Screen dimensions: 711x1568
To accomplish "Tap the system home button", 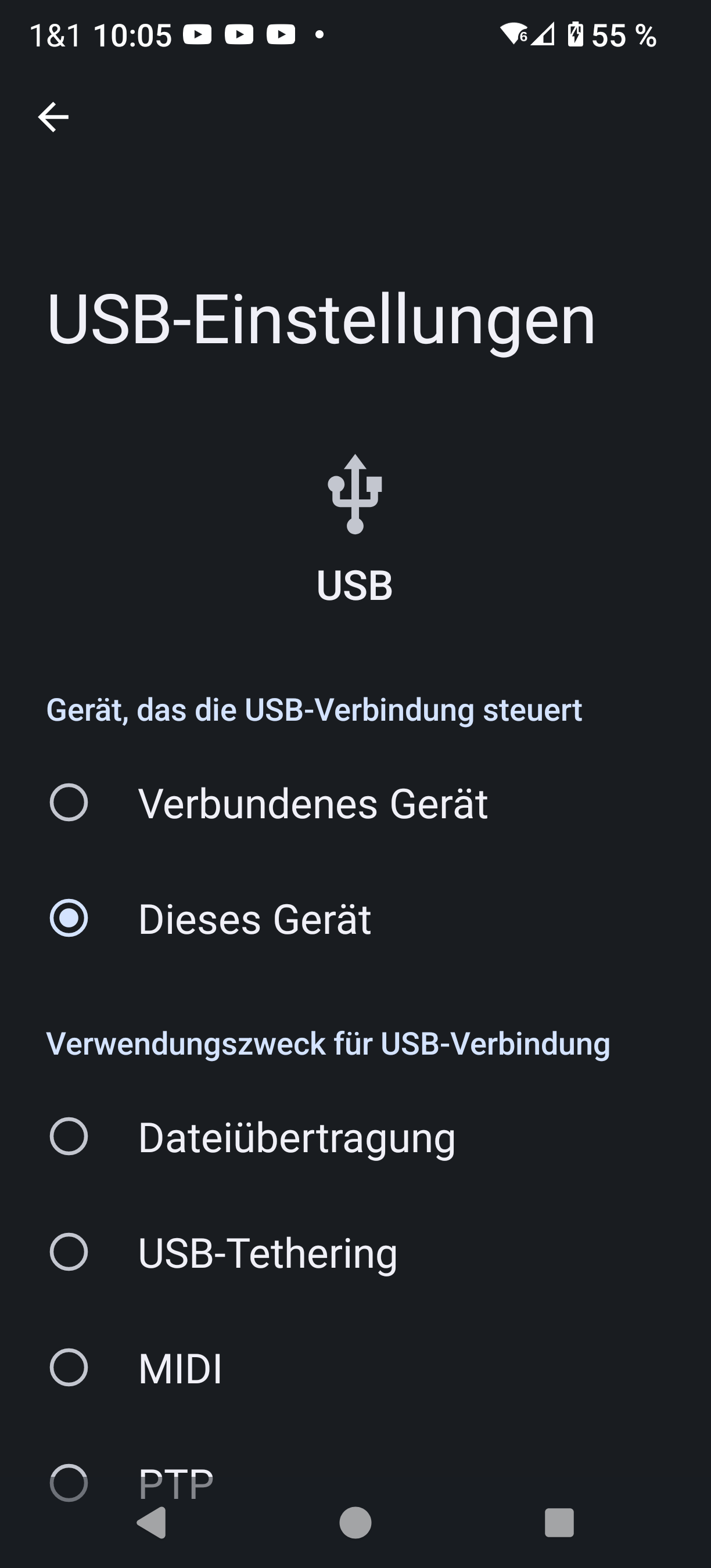I will tap(355, 1522).
